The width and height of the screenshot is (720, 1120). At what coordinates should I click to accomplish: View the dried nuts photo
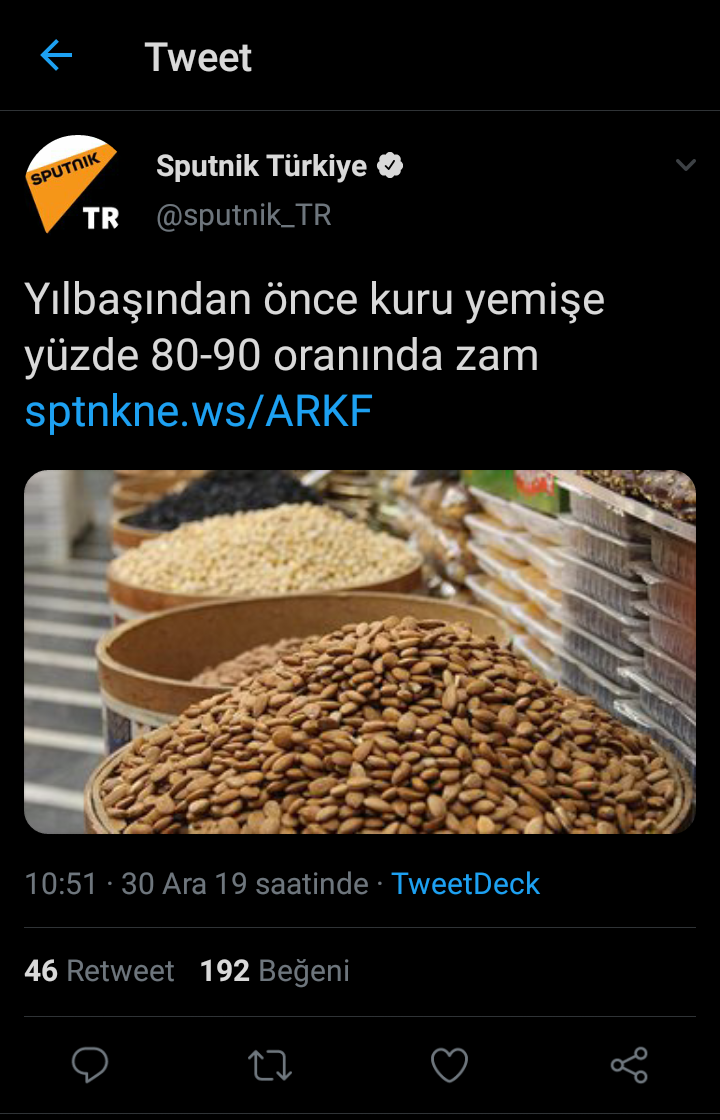point(359,651)
